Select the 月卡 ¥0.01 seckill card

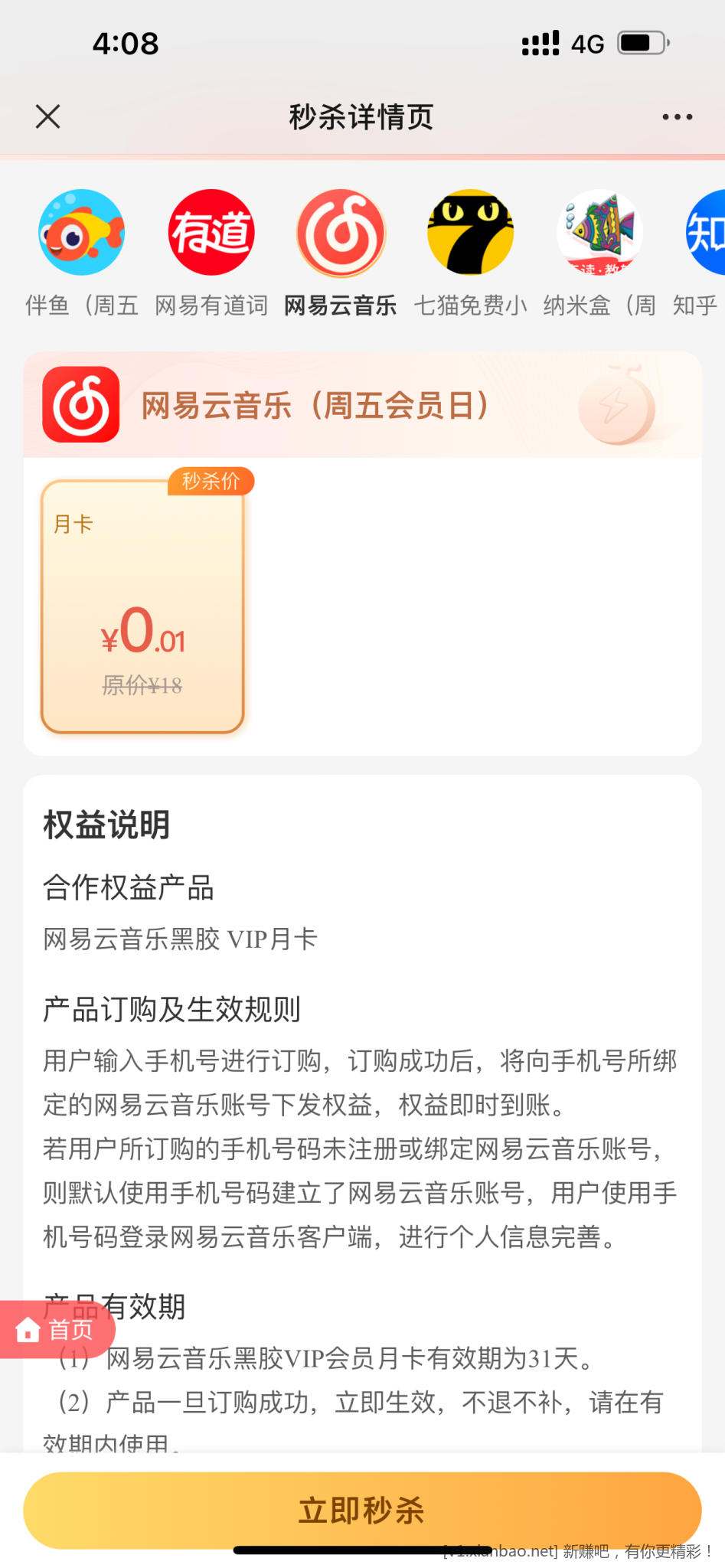click(142, 605)
